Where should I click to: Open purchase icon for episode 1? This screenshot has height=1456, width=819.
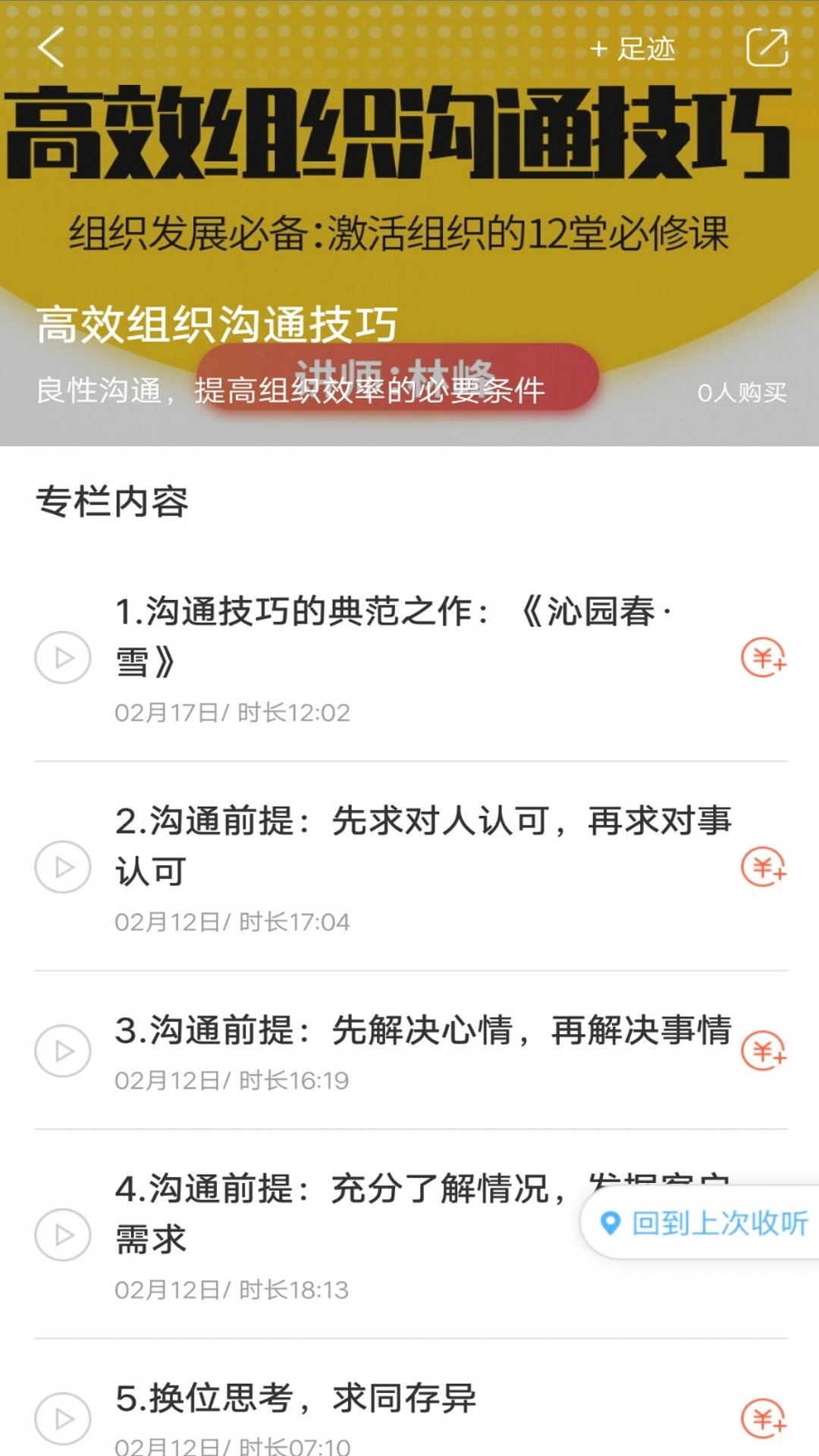click(765, 659)
